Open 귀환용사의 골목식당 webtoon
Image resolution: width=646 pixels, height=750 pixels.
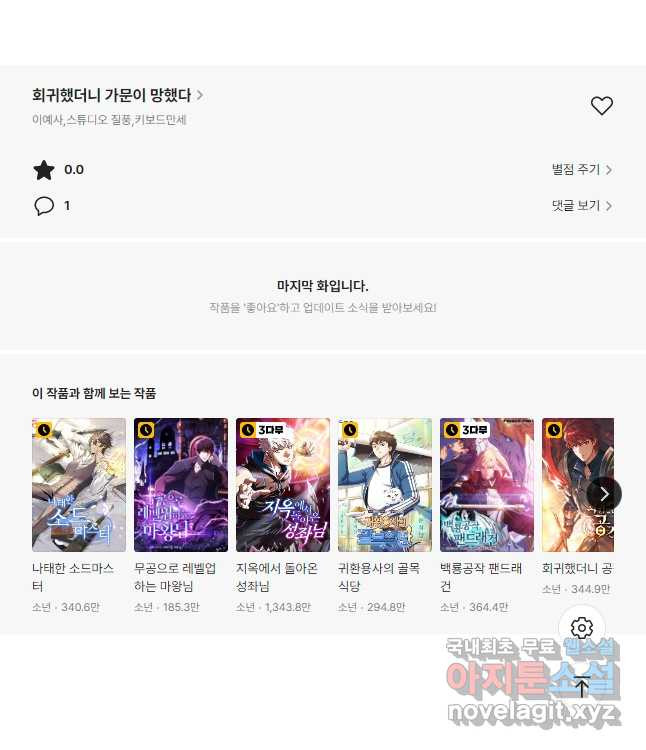tap(385, 485)
